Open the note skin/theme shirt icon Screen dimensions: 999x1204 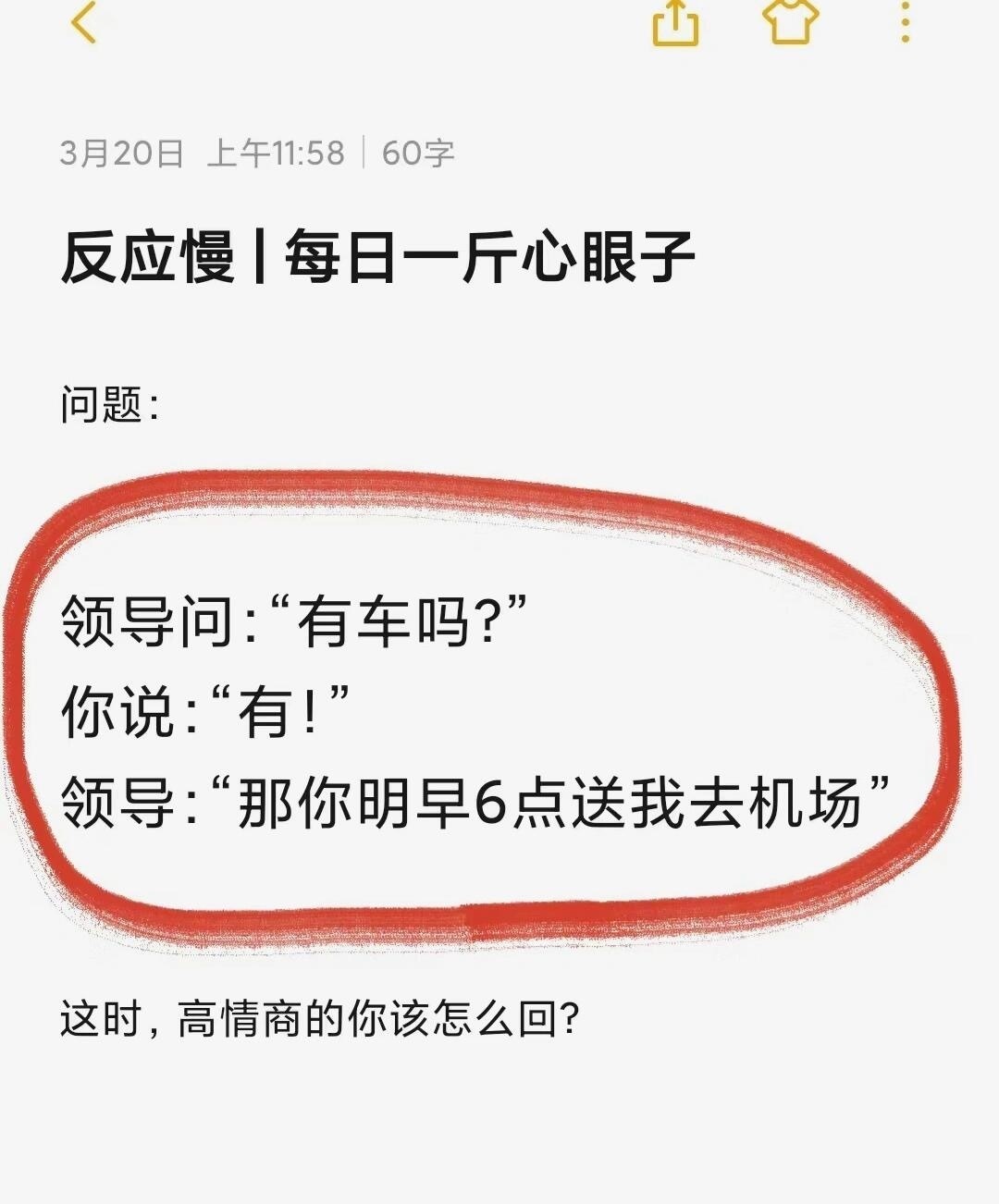point(791,22)
